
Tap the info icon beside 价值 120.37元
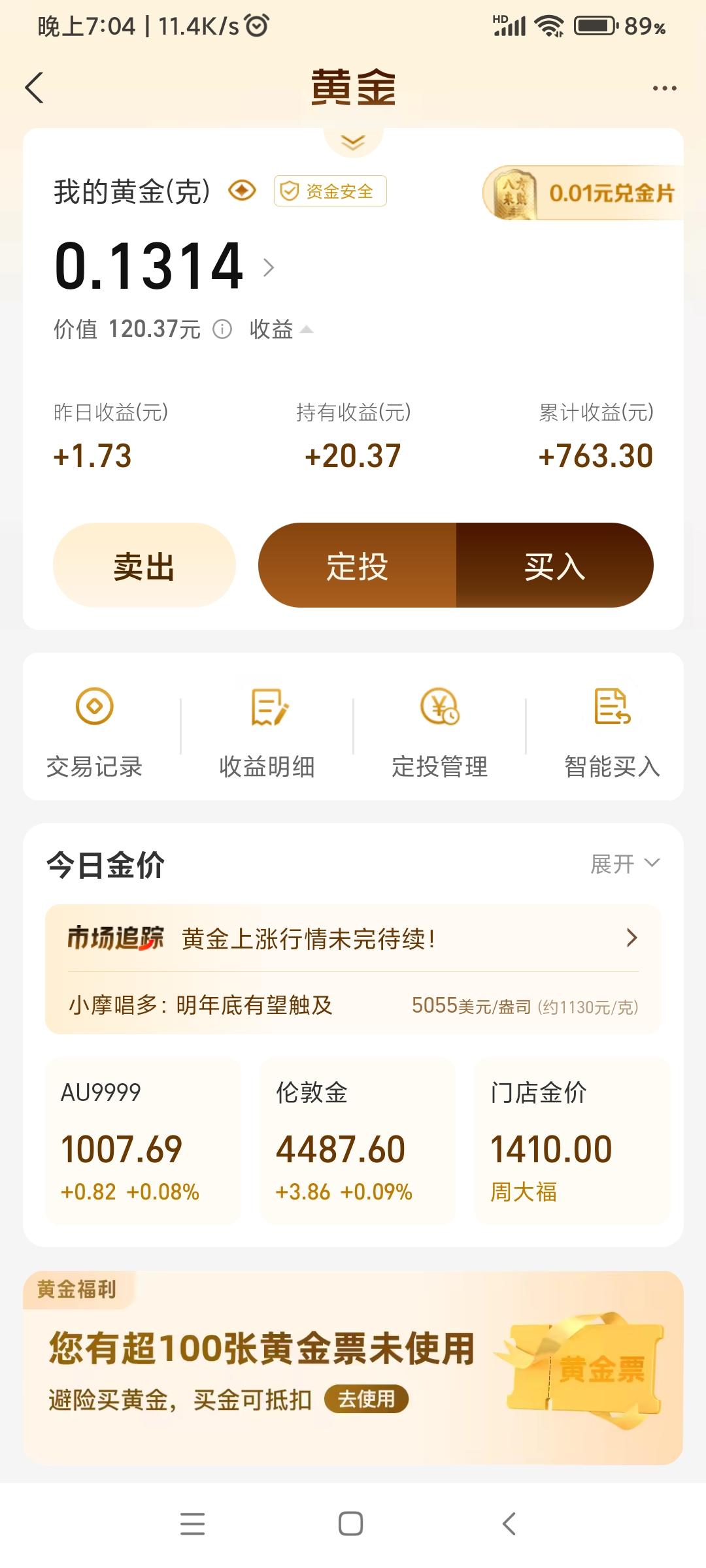(223, 329)
